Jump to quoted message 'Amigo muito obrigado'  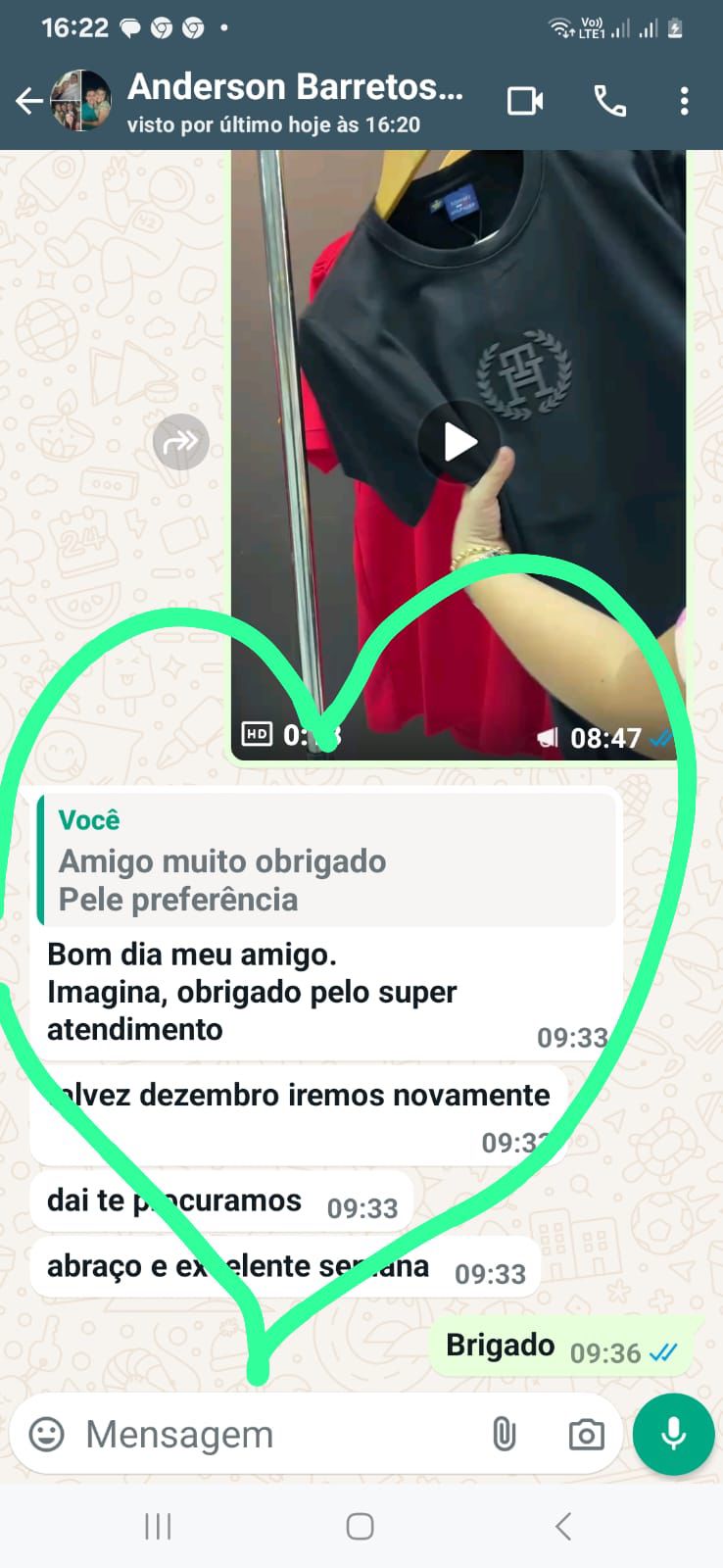click(325, 860)
